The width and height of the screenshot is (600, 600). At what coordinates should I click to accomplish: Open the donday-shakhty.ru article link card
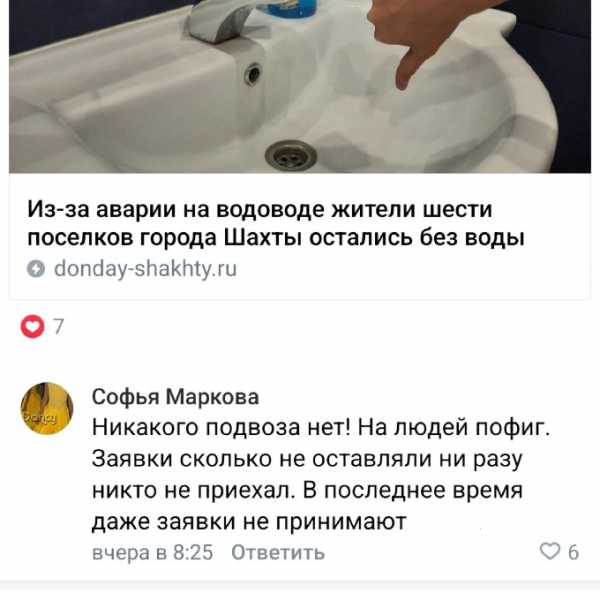276,225
